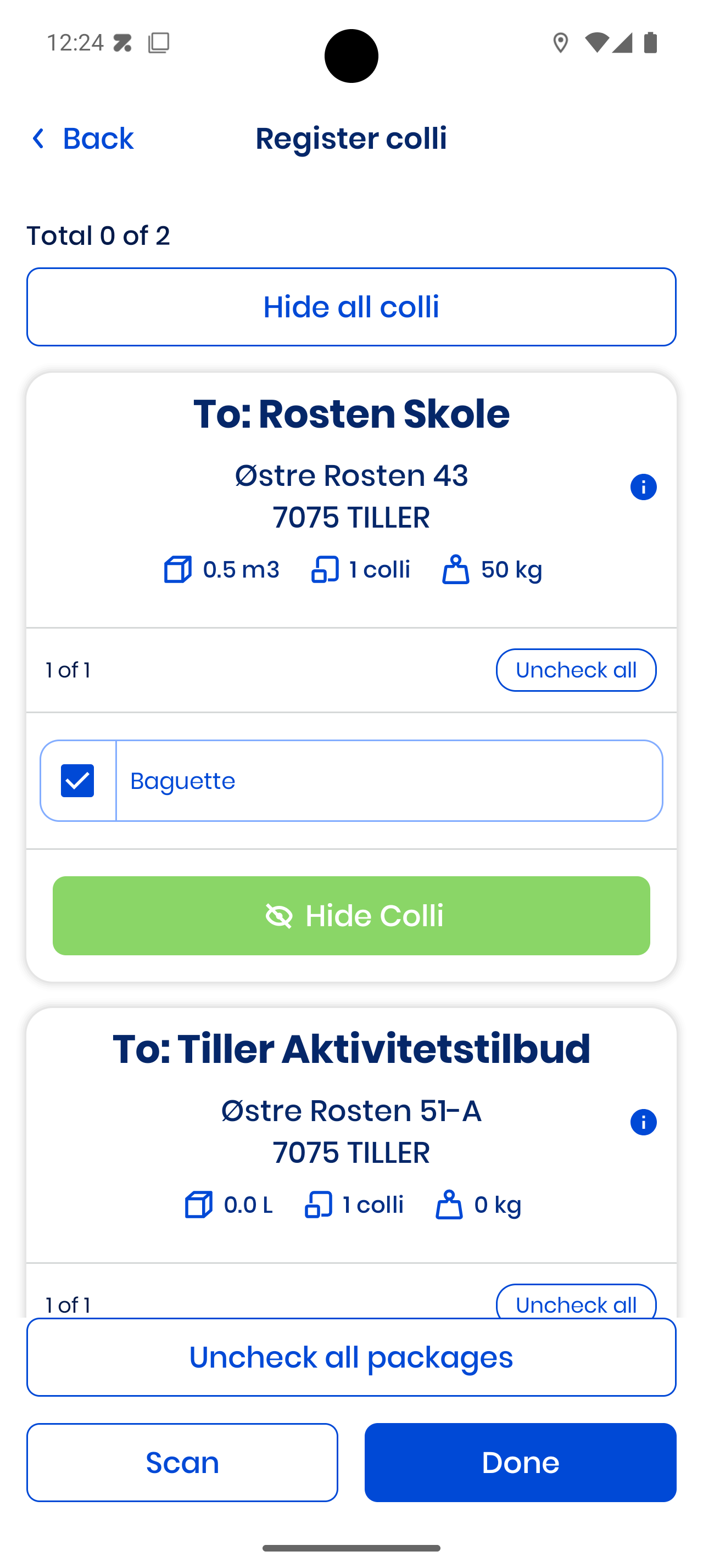Open the Scan function
Screen dimensions: 703x1568
[182, 1462]
